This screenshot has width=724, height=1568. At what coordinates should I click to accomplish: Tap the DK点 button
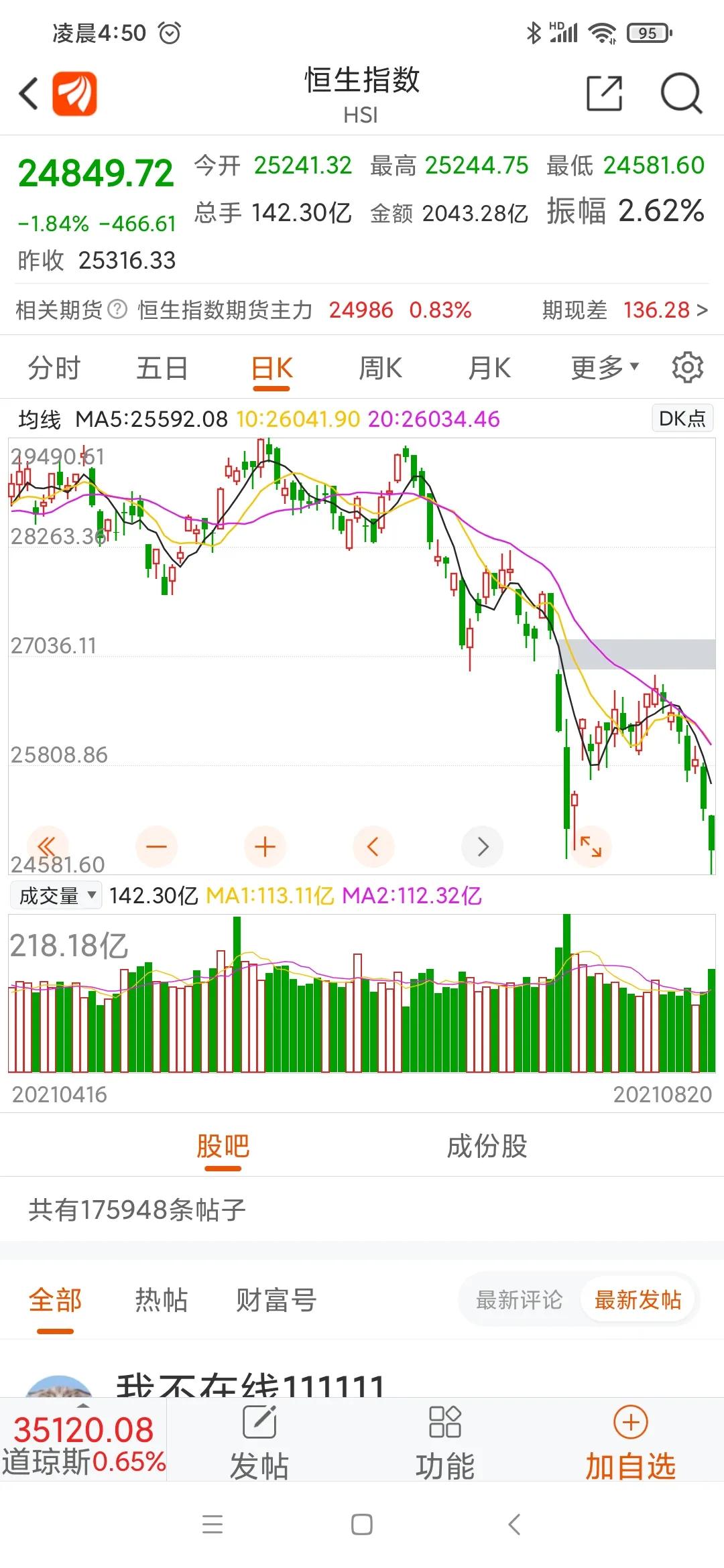(682, 419)
